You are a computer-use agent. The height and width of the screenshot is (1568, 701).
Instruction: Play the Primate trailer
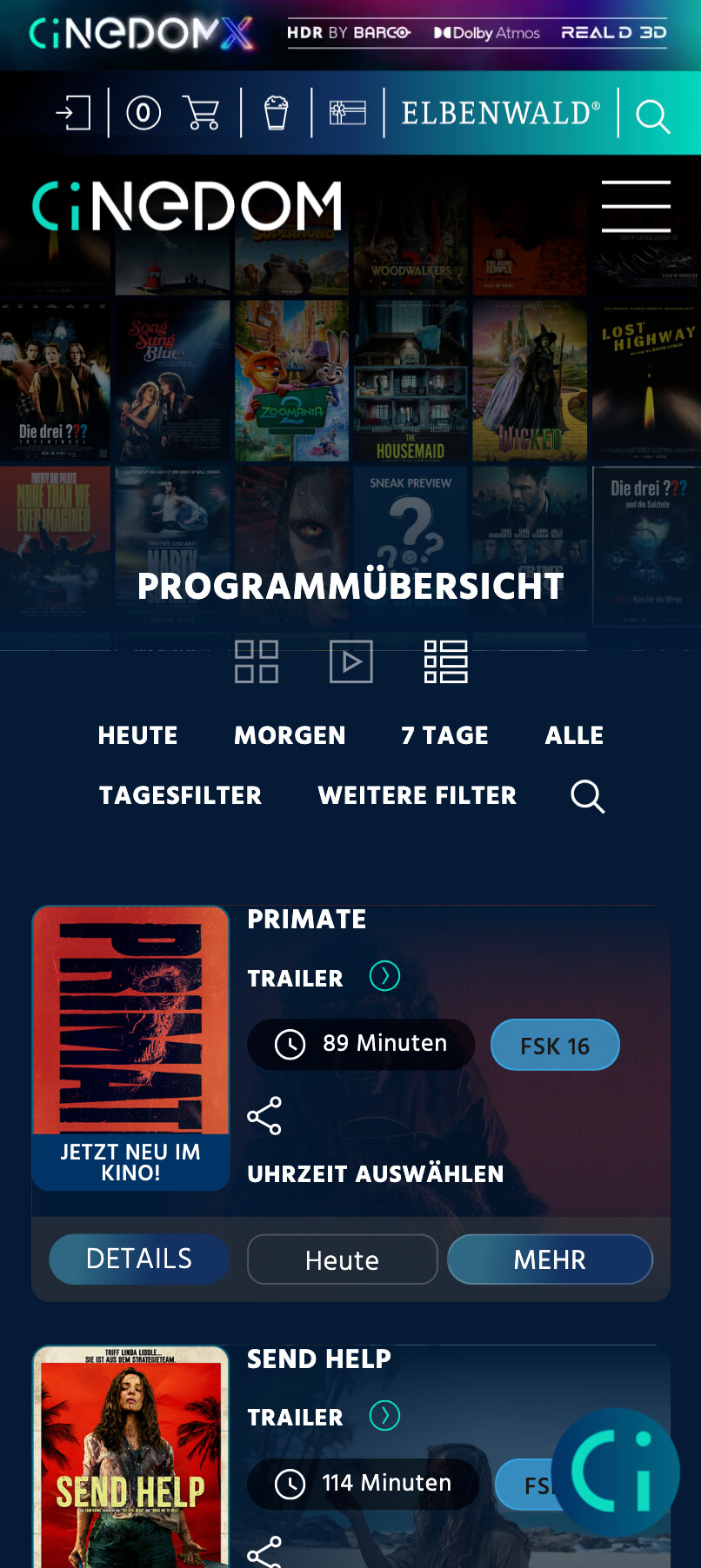[384, 977]
